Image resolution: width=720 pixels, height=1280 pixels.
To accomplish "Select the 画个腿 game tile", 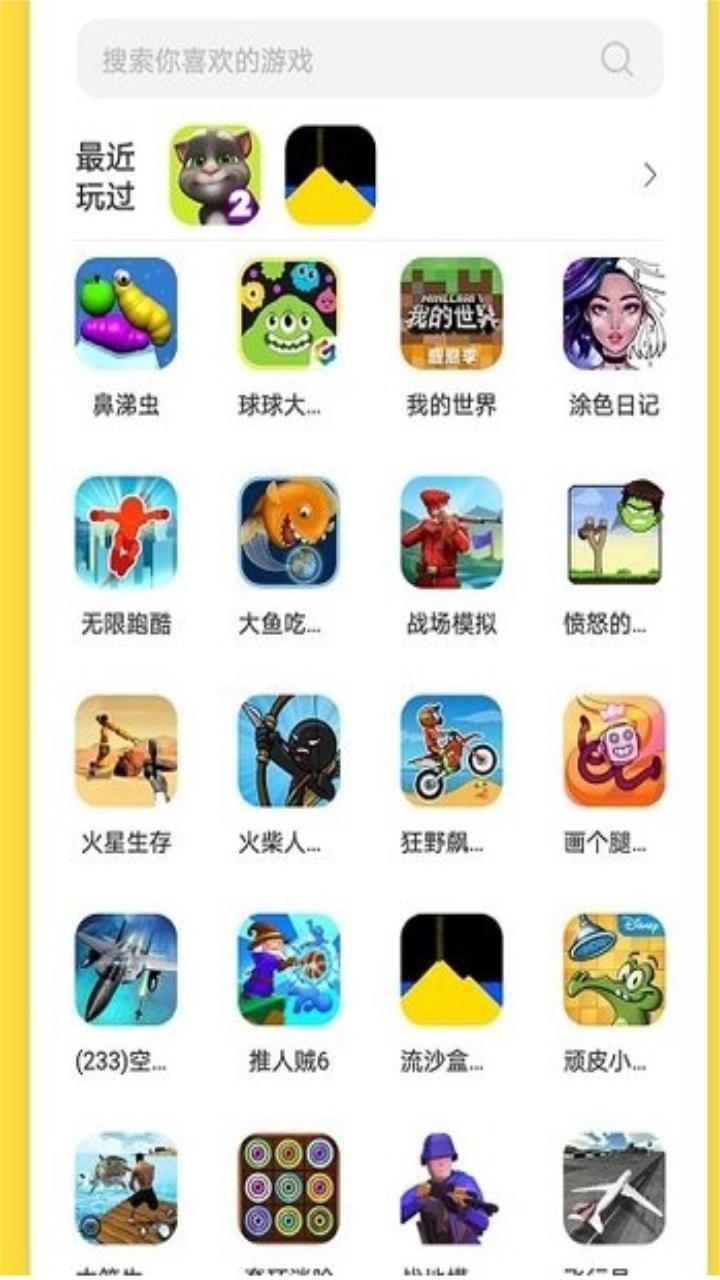I will click(x=613, y=751).
